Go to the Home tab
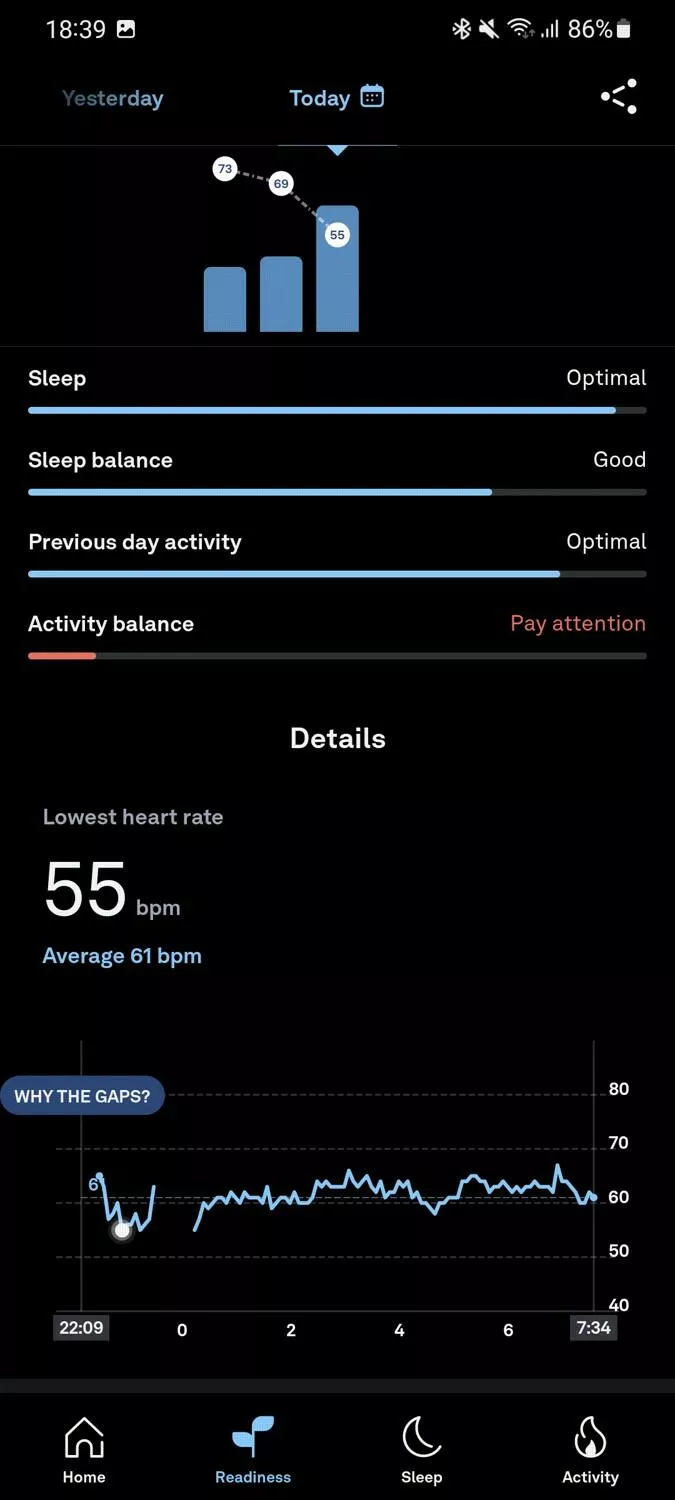This screenshot has width=675, height=1500. [84, 1450]
